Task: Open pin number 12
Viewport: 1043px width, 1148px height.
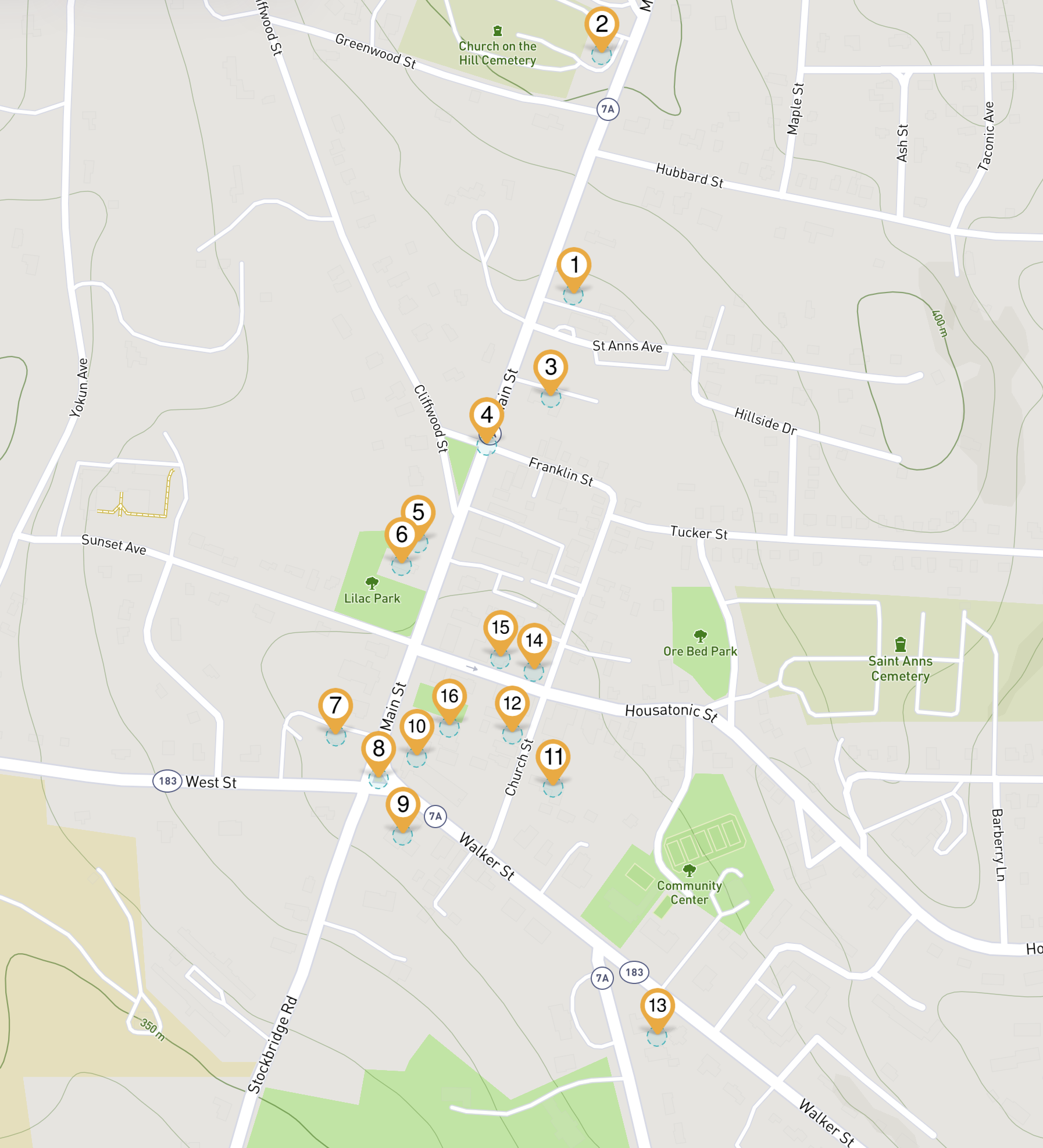Action: coord(512,704)
